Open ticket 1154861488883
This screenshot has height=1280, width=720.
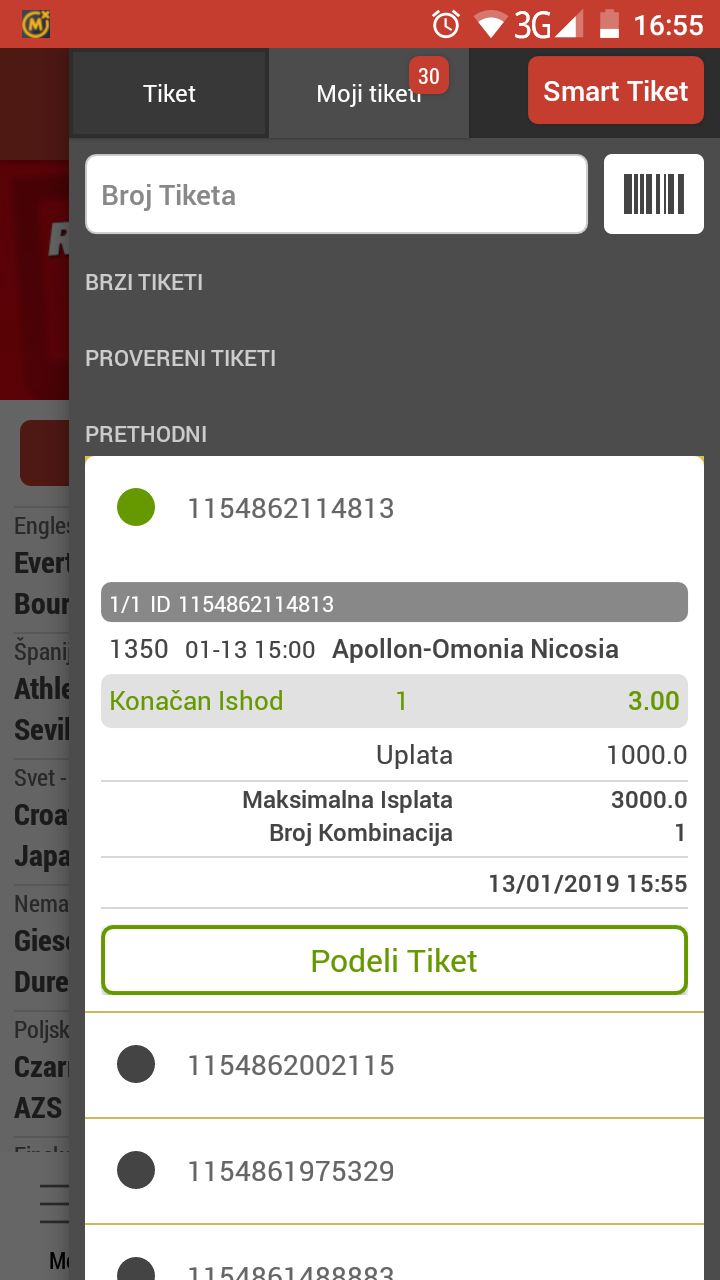(394, 1254)
